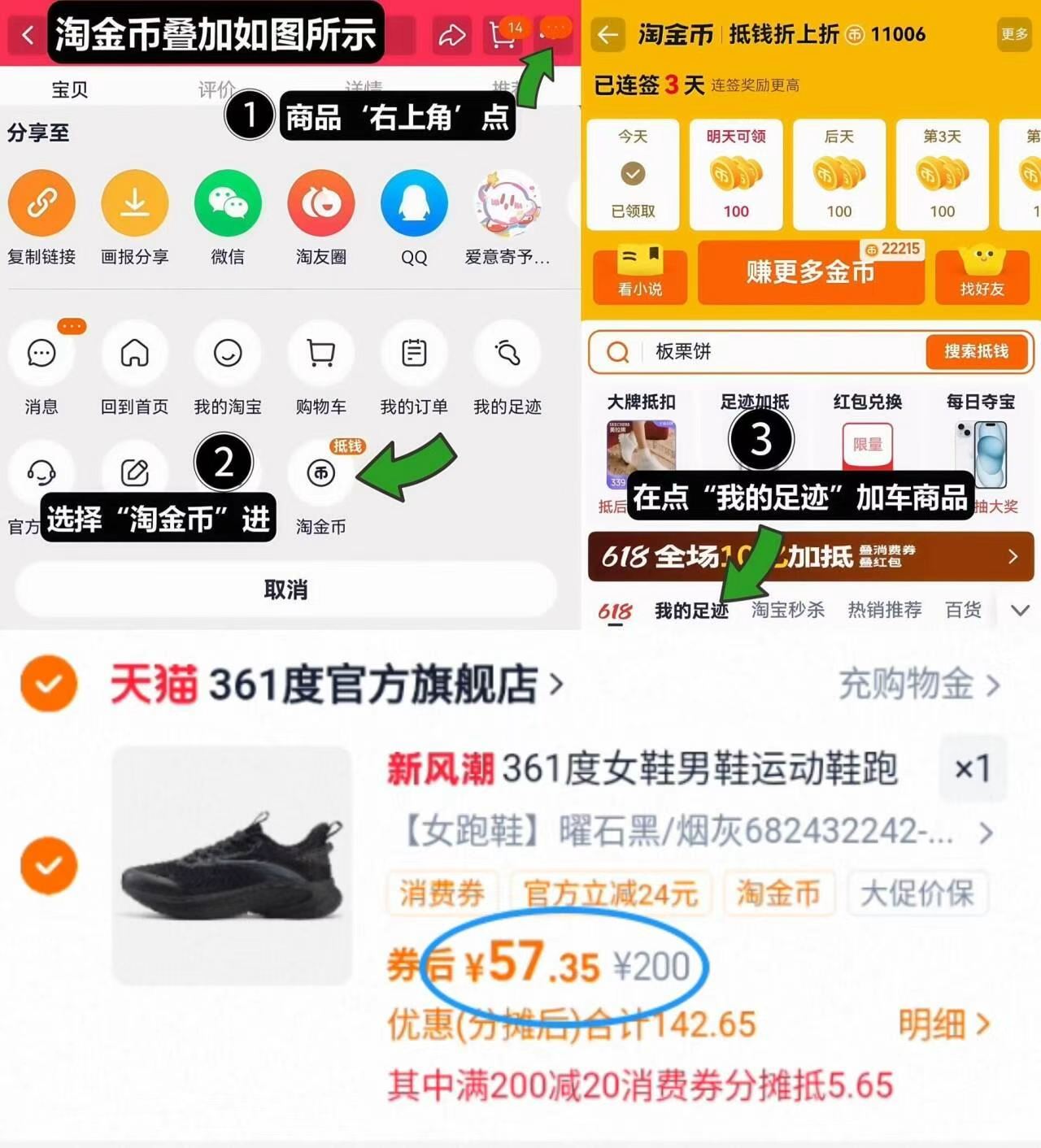Uncheck the 天猫361度官方旗舰店 store checkbox
The image size is (1041, 1148).
point(49,684)
